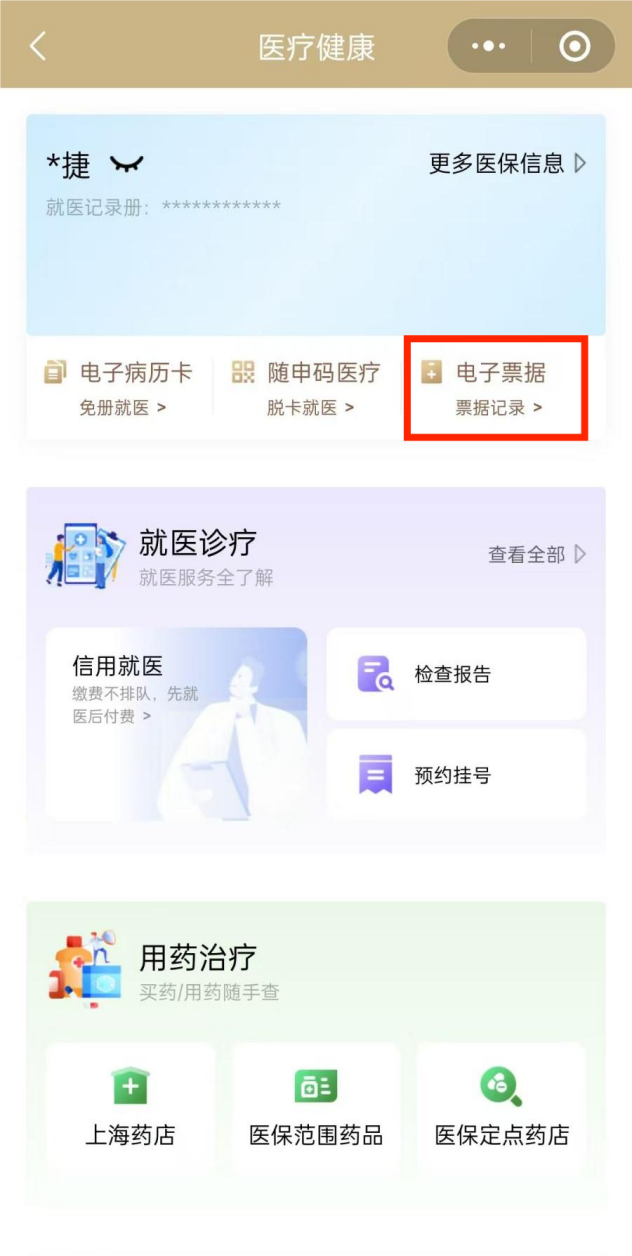The height and width of the screenshot is (1256, 632).
Task: Open the mini program more-options menu
Action: [x=489, y=46]
